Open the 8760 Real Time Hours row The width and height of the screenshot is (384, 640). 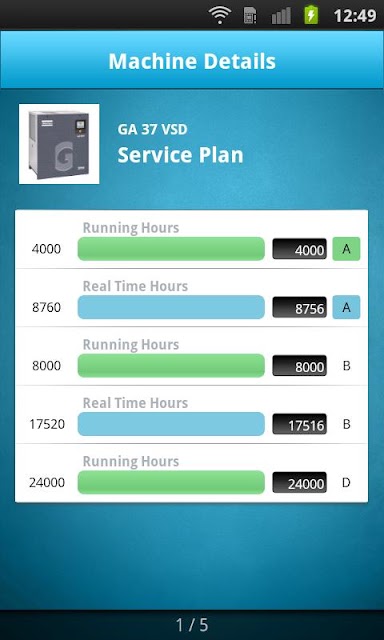coord(191,298)
